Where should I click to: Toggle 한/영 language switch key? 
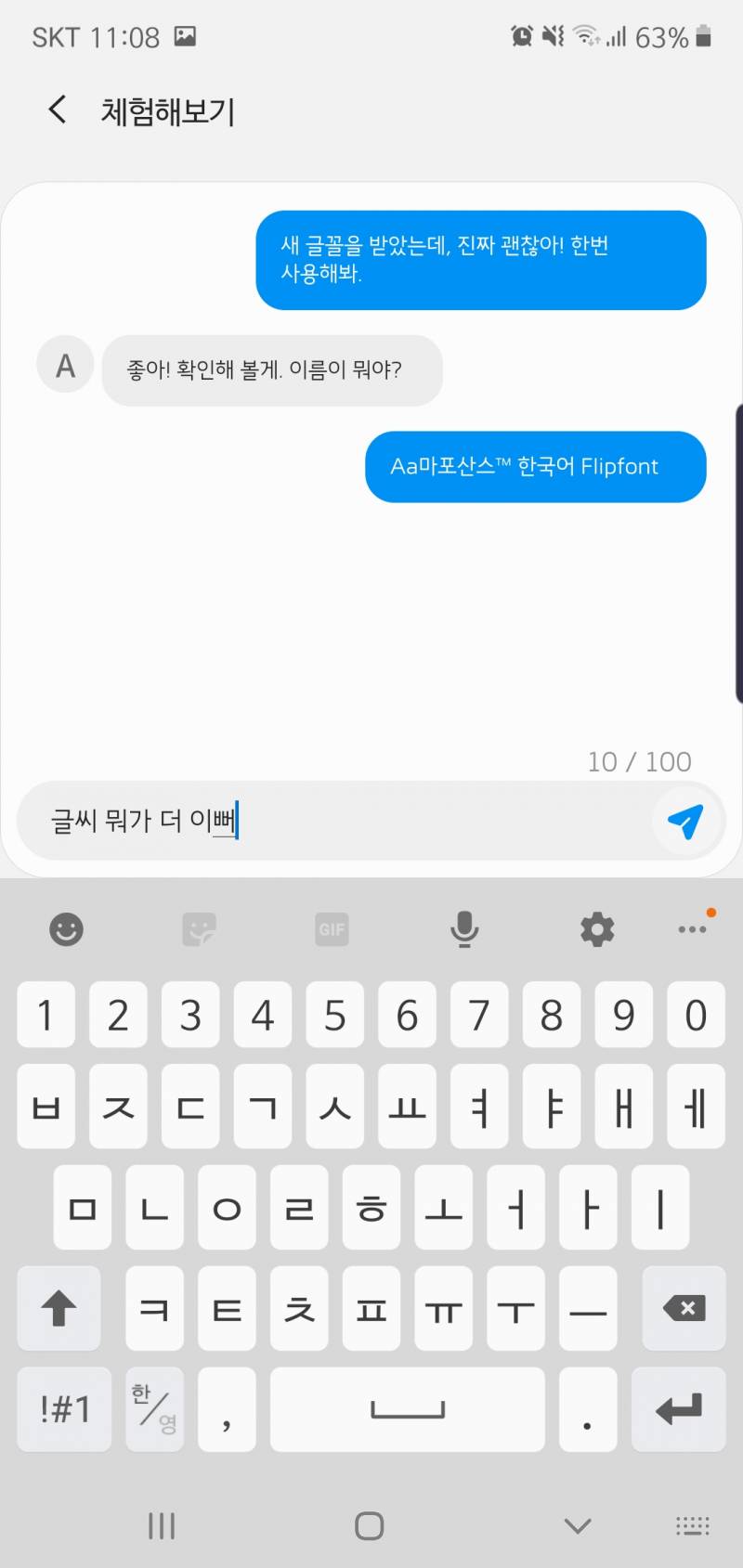click(x=154, y=1409)
